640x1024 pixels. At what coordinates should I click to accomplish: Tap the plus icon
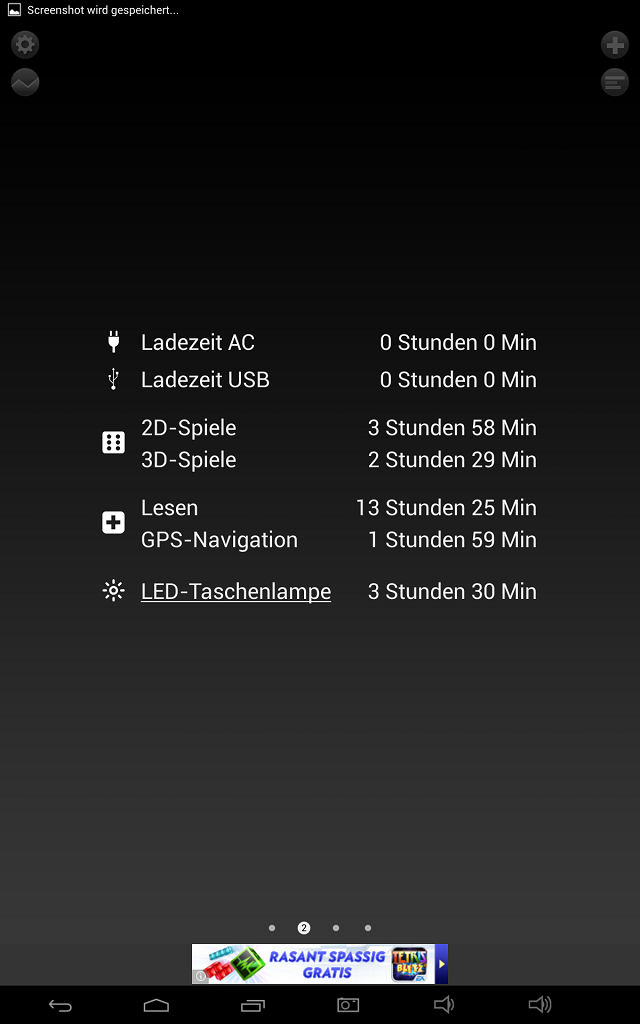[614, 44]
